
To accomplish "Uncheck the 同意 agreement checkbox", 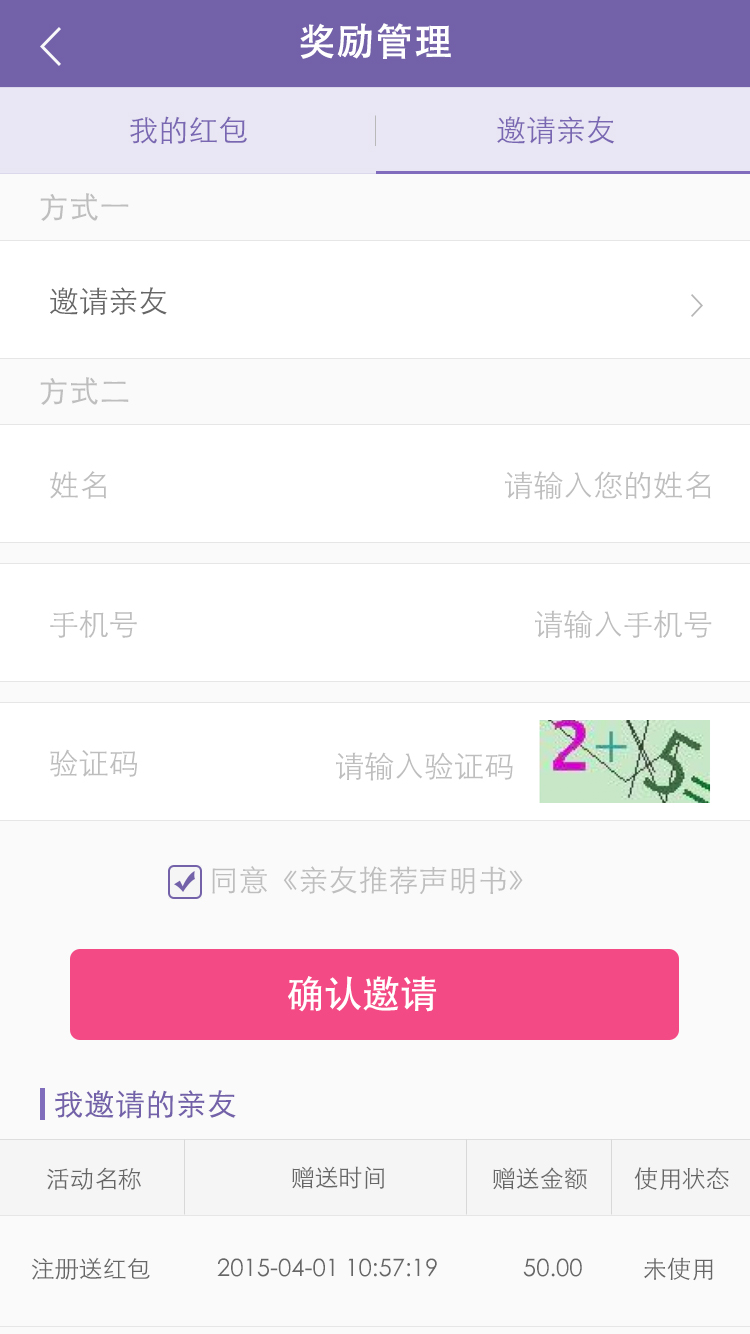I will pos(185,882).
